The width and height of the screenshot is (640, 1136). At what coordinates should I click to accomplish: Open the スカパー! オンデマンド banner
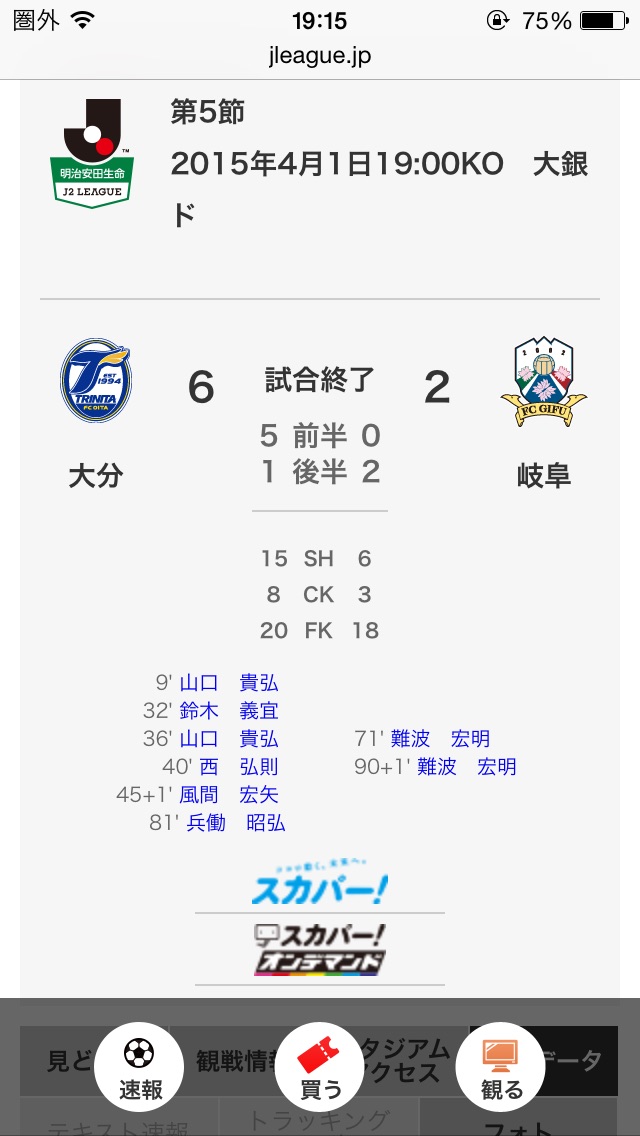coord(319,948)
